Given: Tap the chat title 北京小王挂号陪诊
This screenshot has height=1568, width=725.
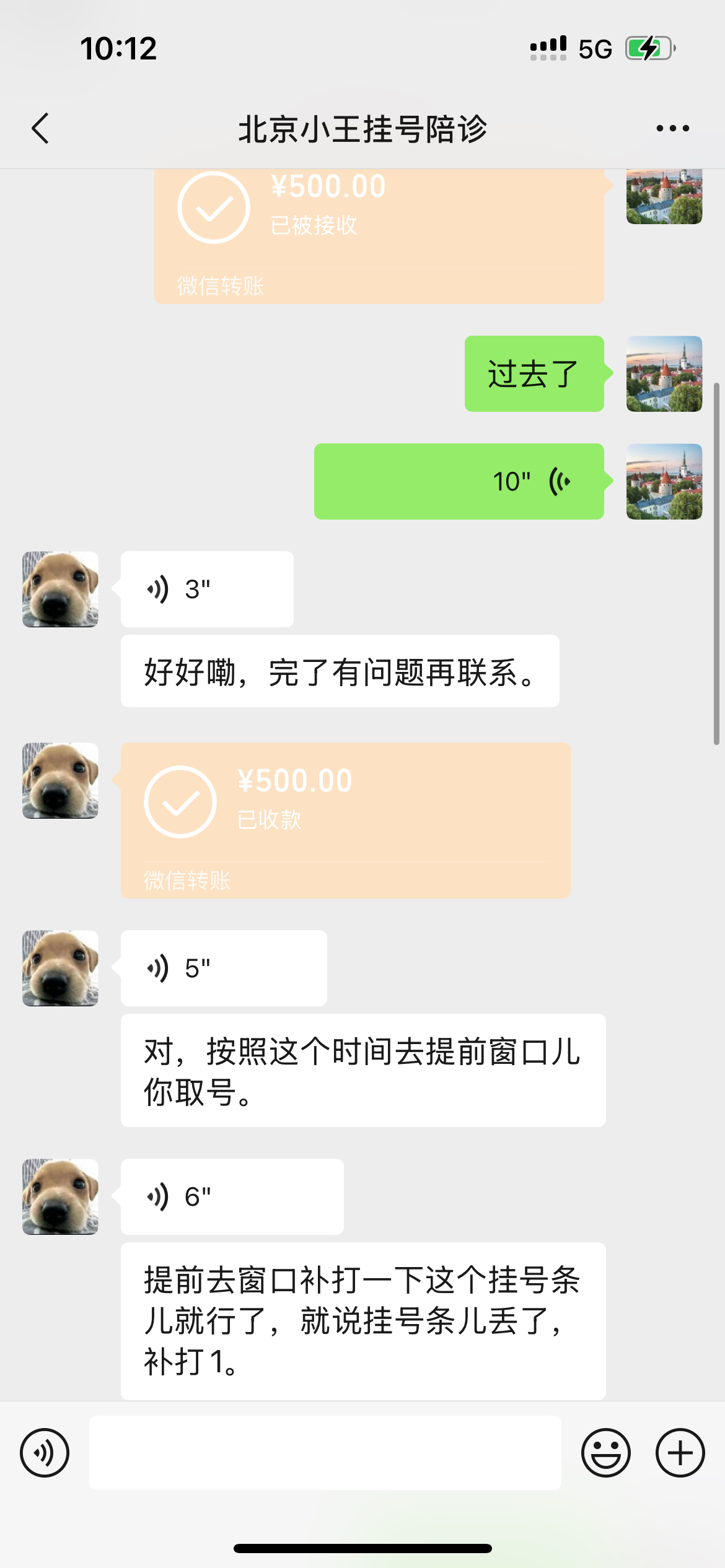Looking at the screenshot, I should tap(362, 128).
